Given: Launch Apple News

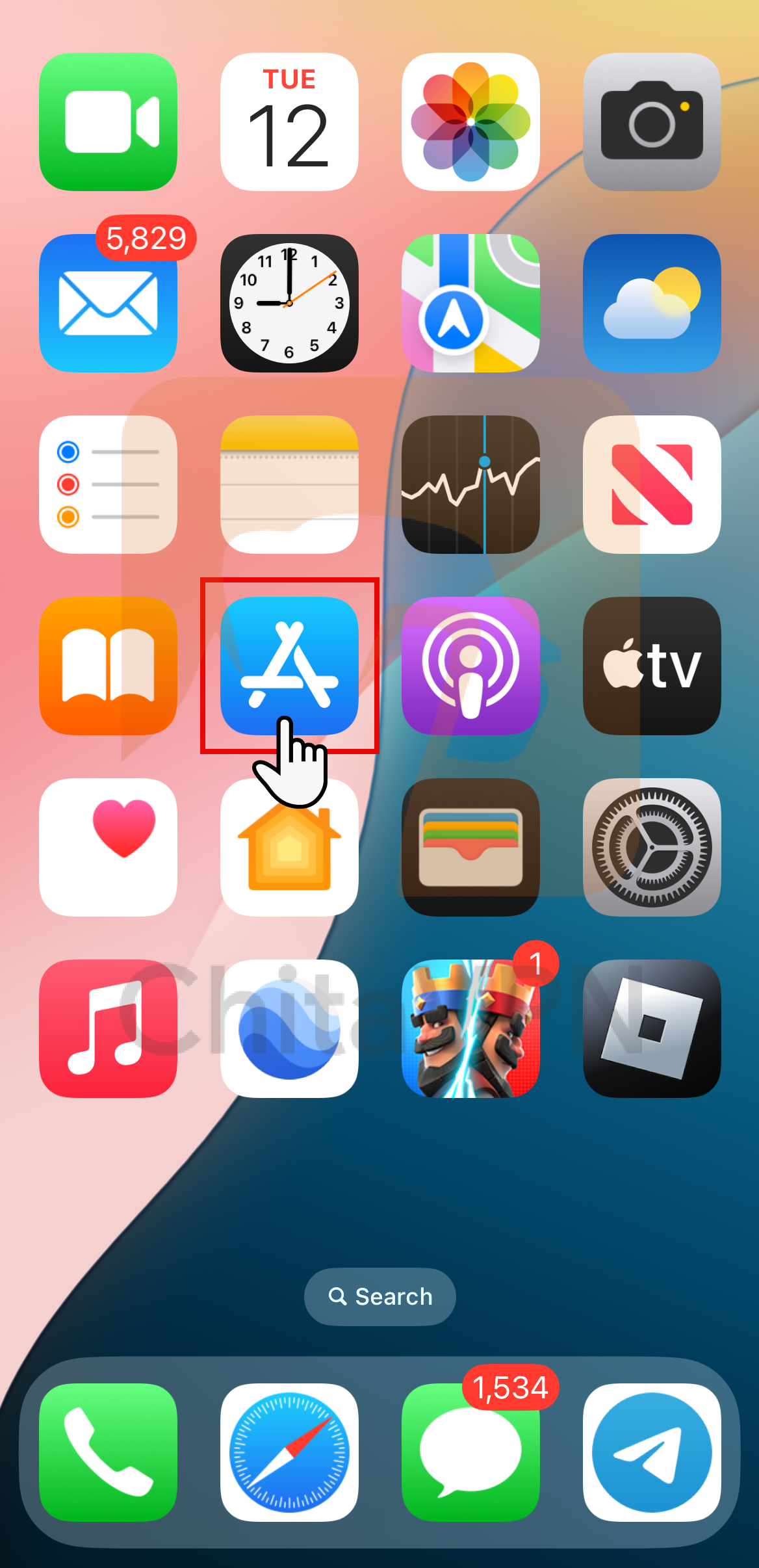Looking at the screenshot, I should 652,484.
